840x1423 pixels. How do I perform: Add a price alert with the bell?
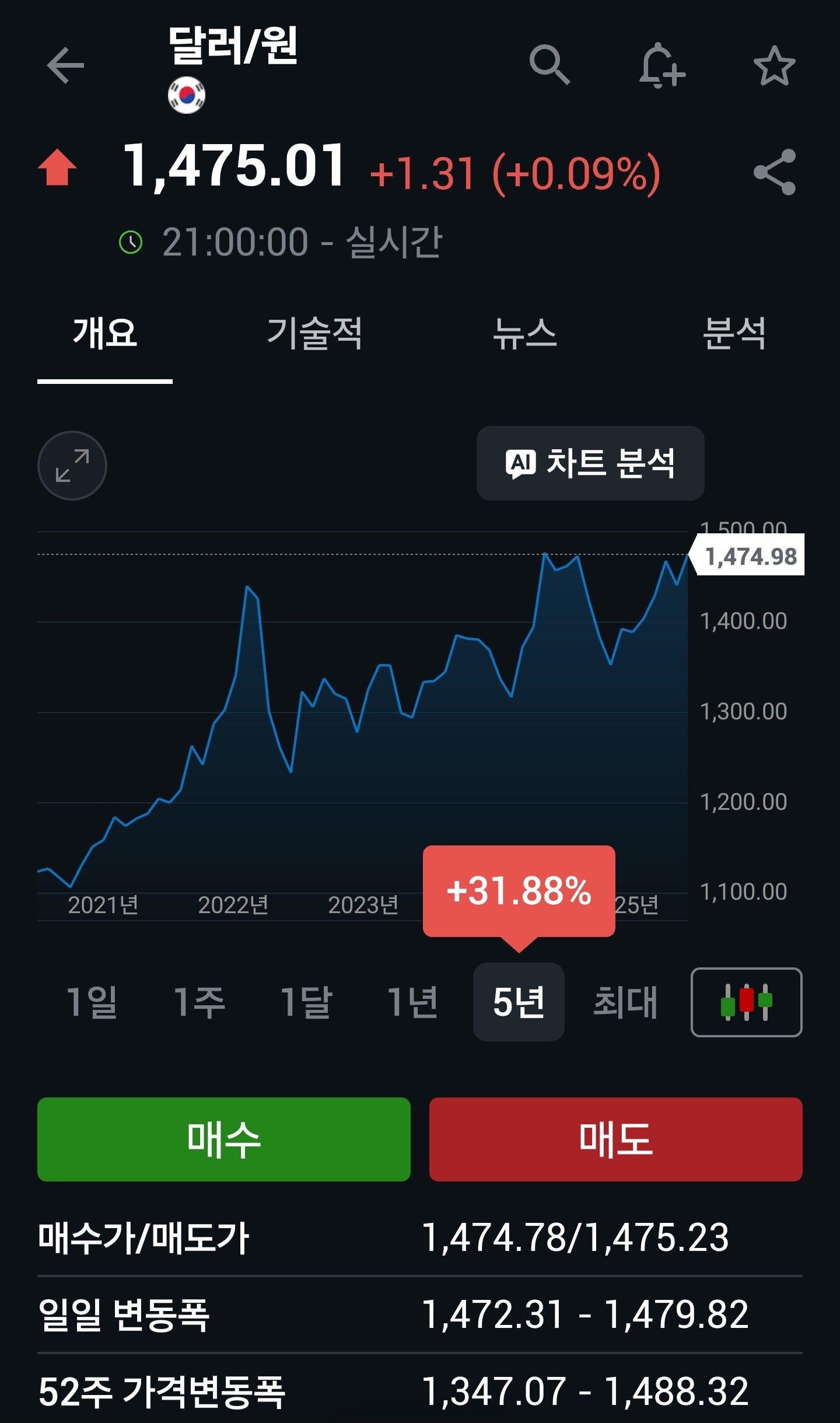(661, 66)
